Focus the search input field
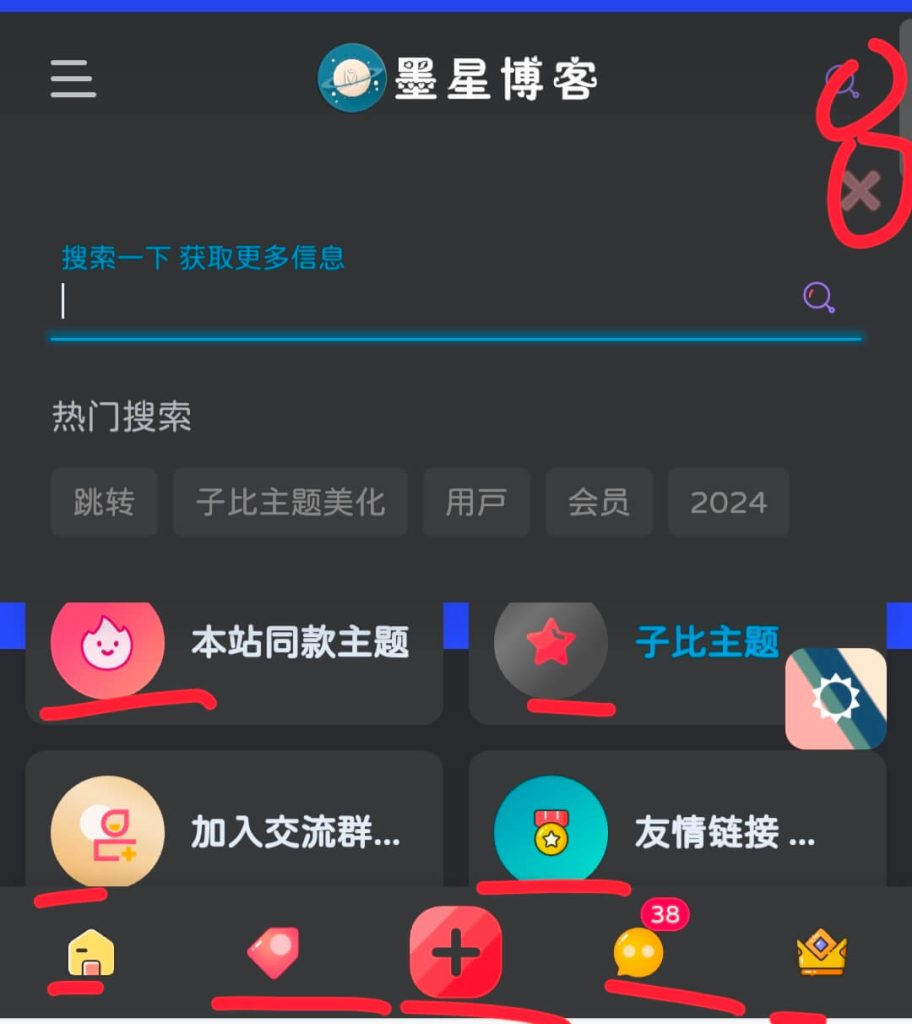 (x=420, y=301)
